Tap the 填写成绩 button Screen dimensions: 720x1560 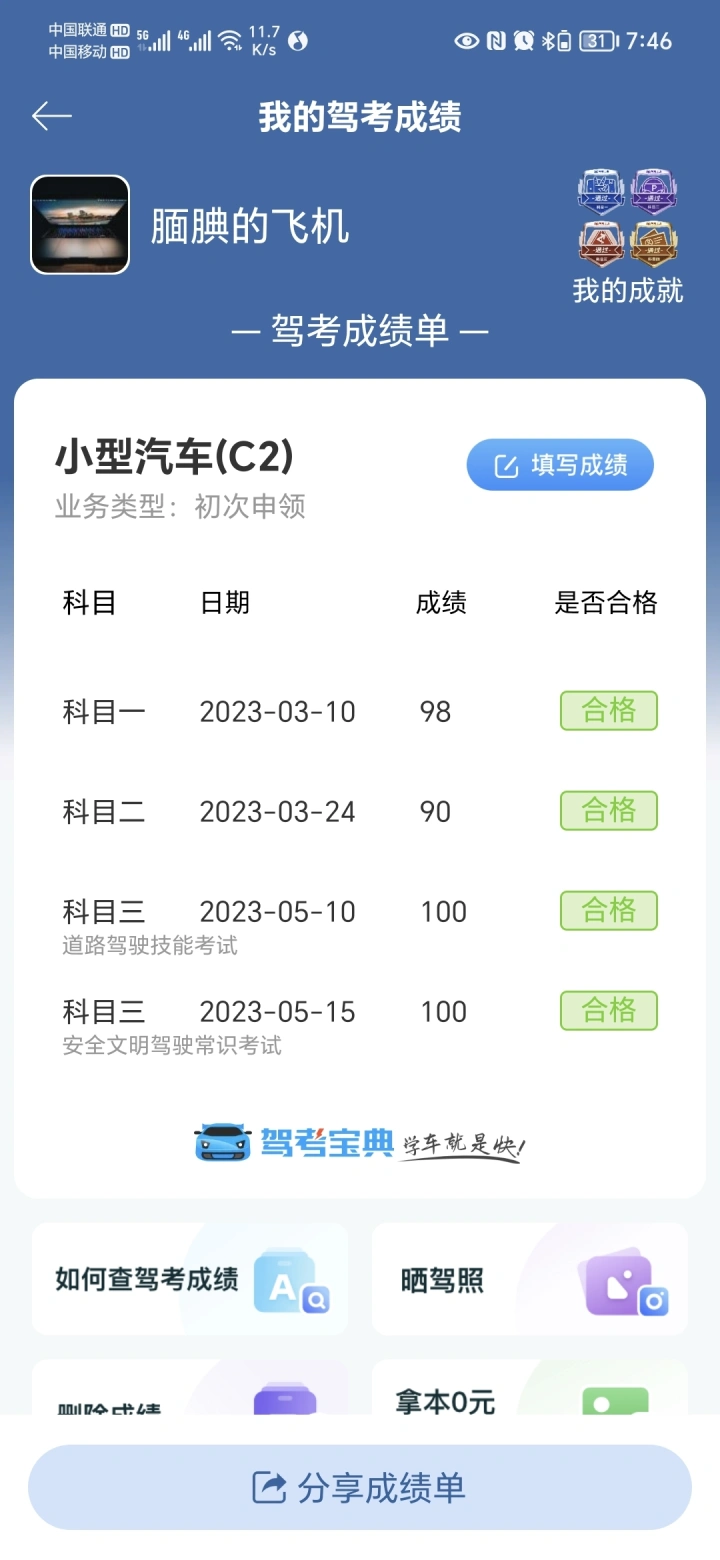coord(560,465)
